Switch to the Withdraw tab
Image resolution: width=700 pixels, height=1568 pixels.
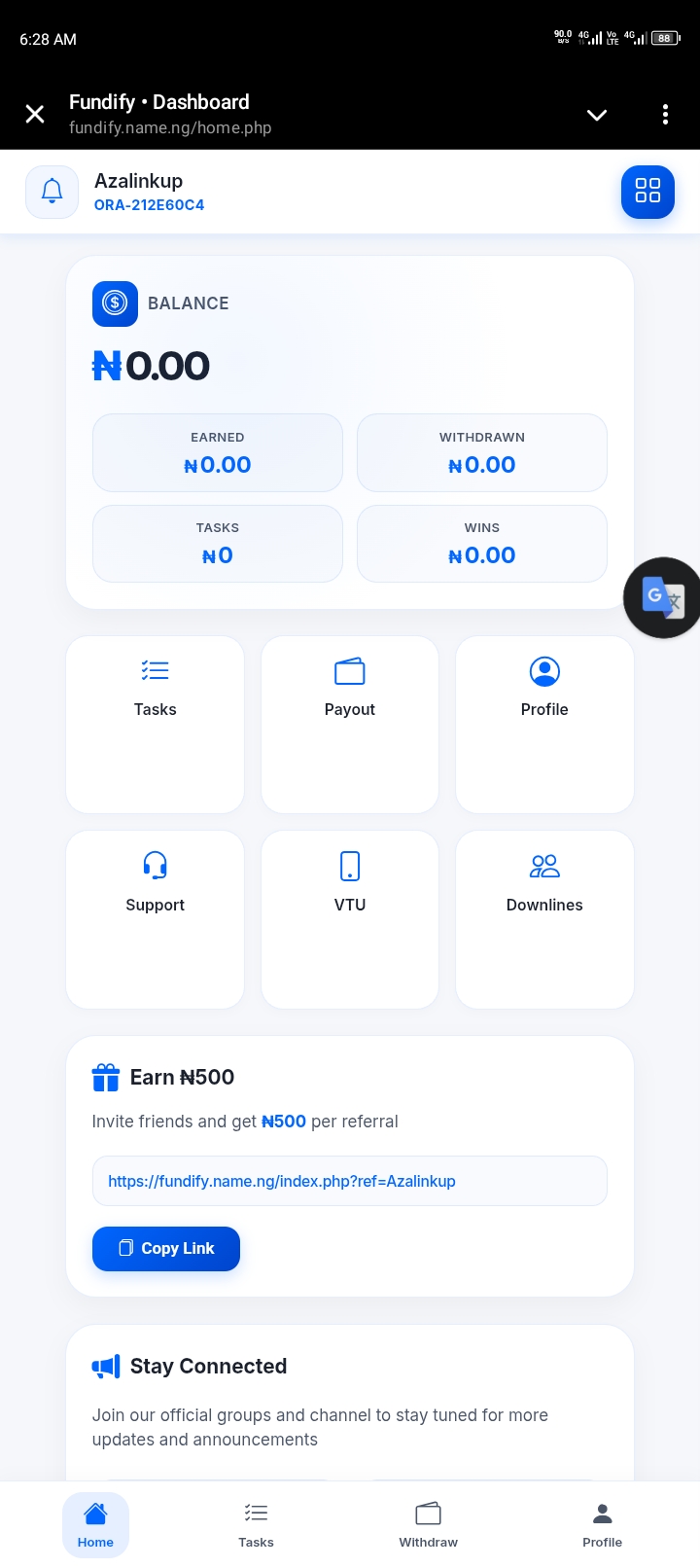click(x=428, y=1524)
